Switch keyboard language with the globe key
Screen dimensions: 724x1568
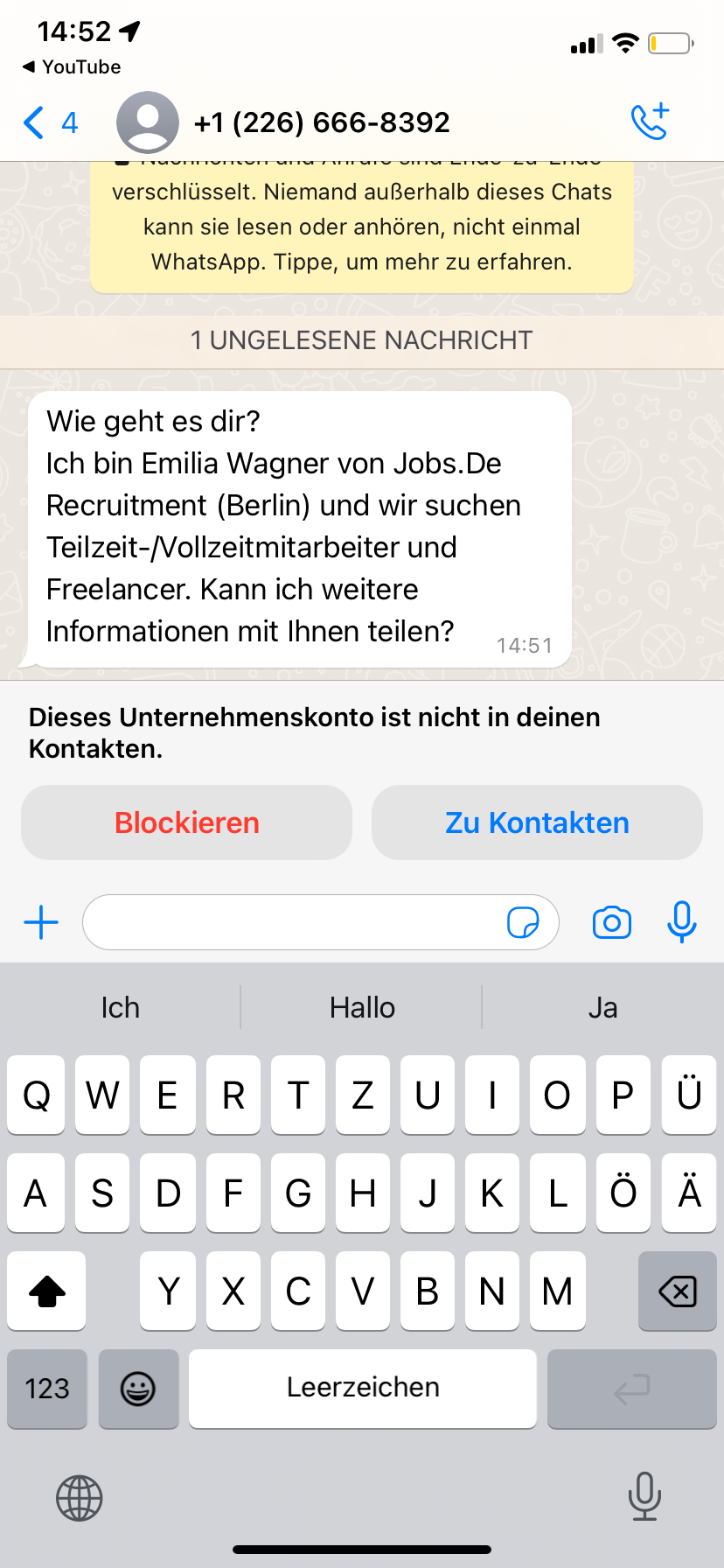(80, 1498)
